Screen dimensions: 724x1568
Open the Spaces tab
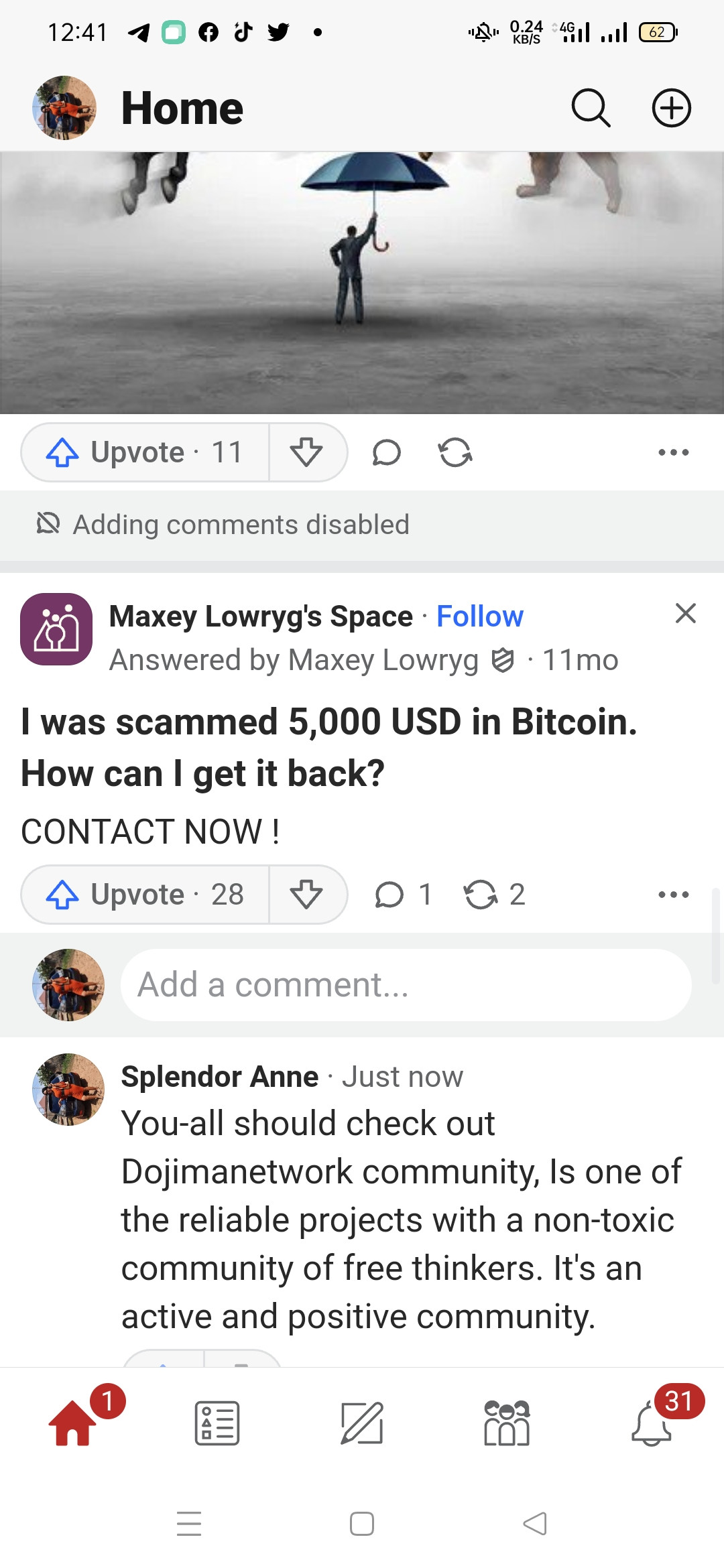pos(507,1423)
